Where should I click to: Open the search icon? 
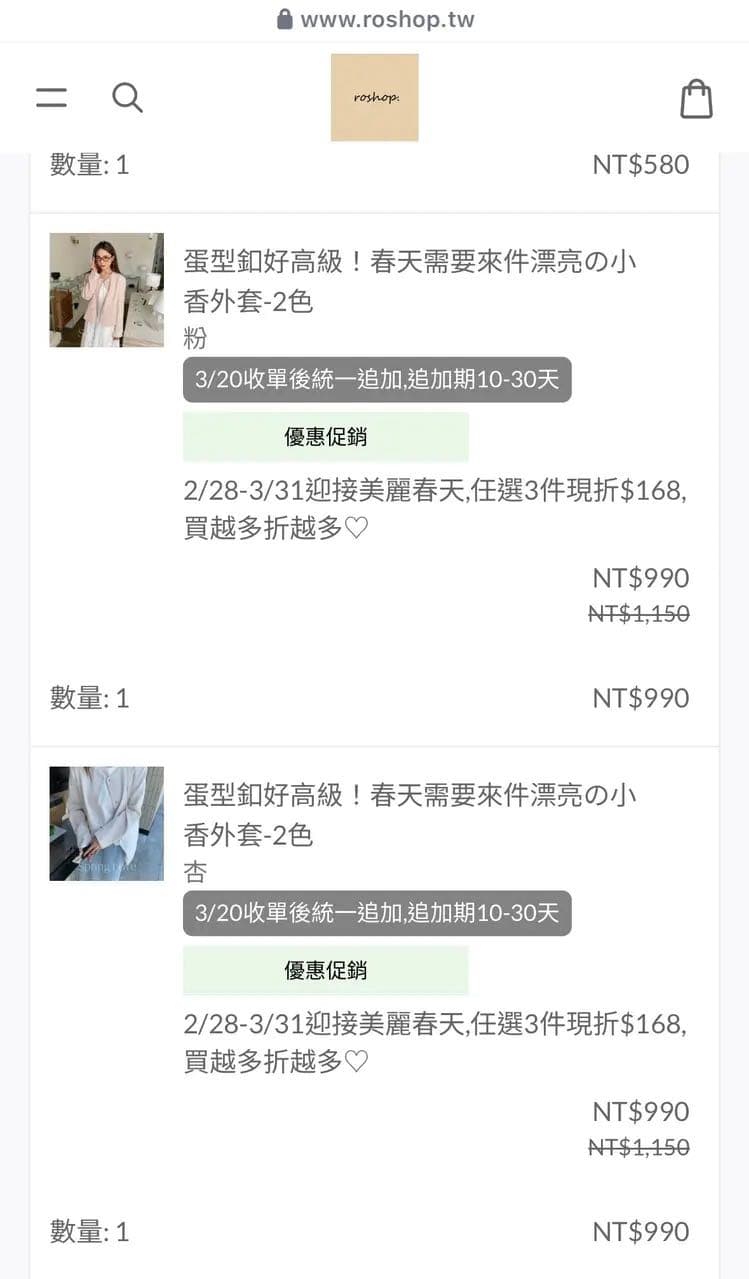pyautogui.click(x=127, y=97)
